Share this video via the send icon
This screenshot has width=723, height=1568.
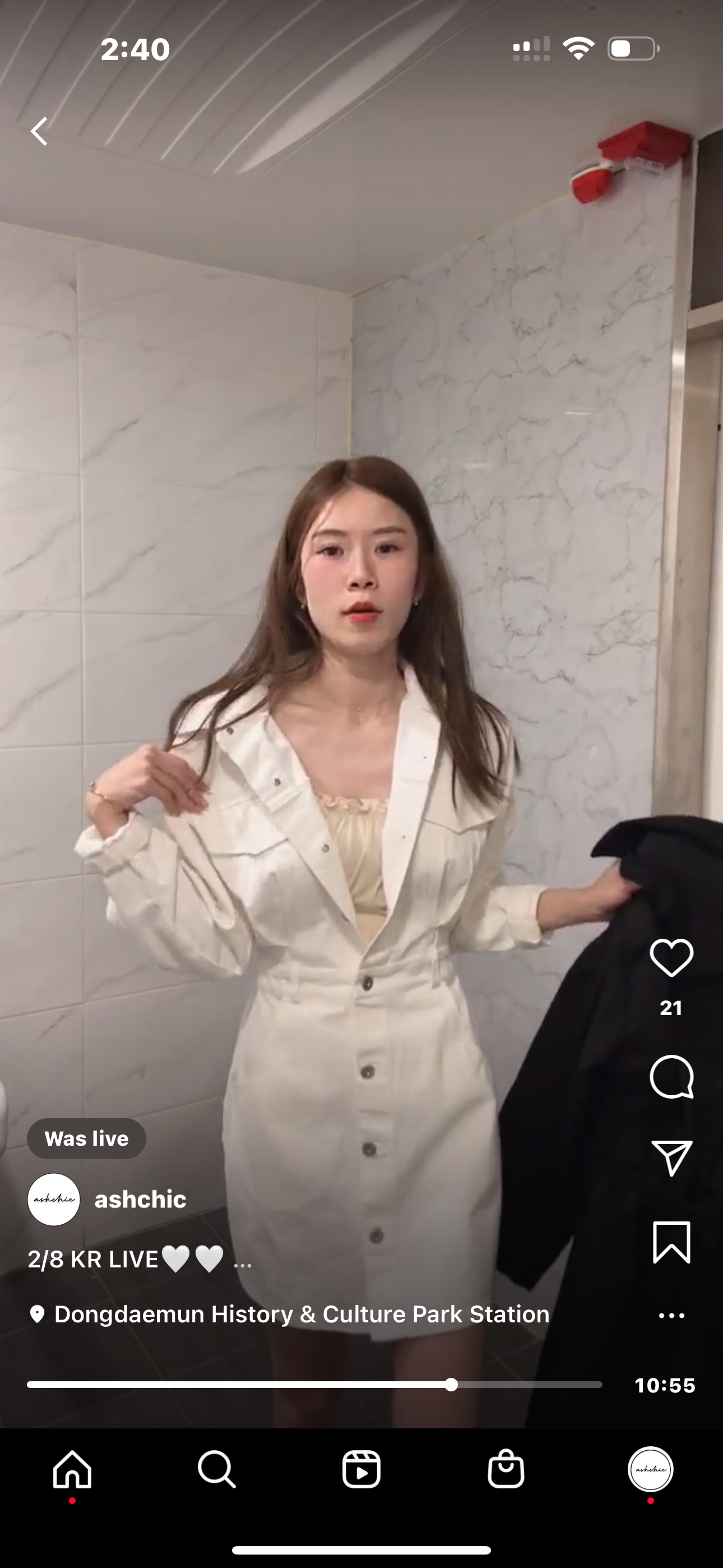(x=671, y=1157)
